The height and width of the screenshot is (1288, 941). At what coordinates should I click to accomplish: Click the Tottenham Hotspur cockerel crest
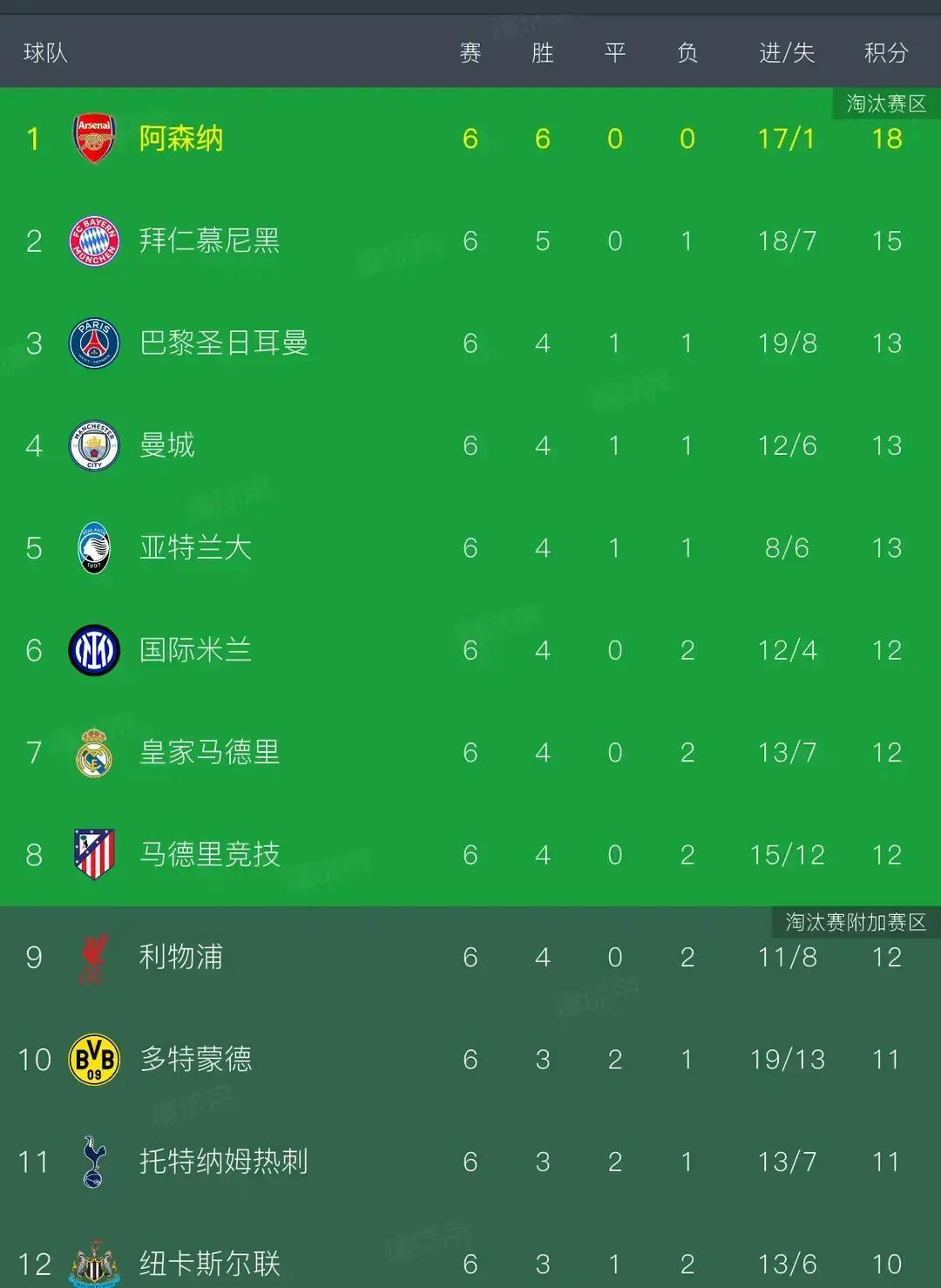click(x=94, y=1162)
